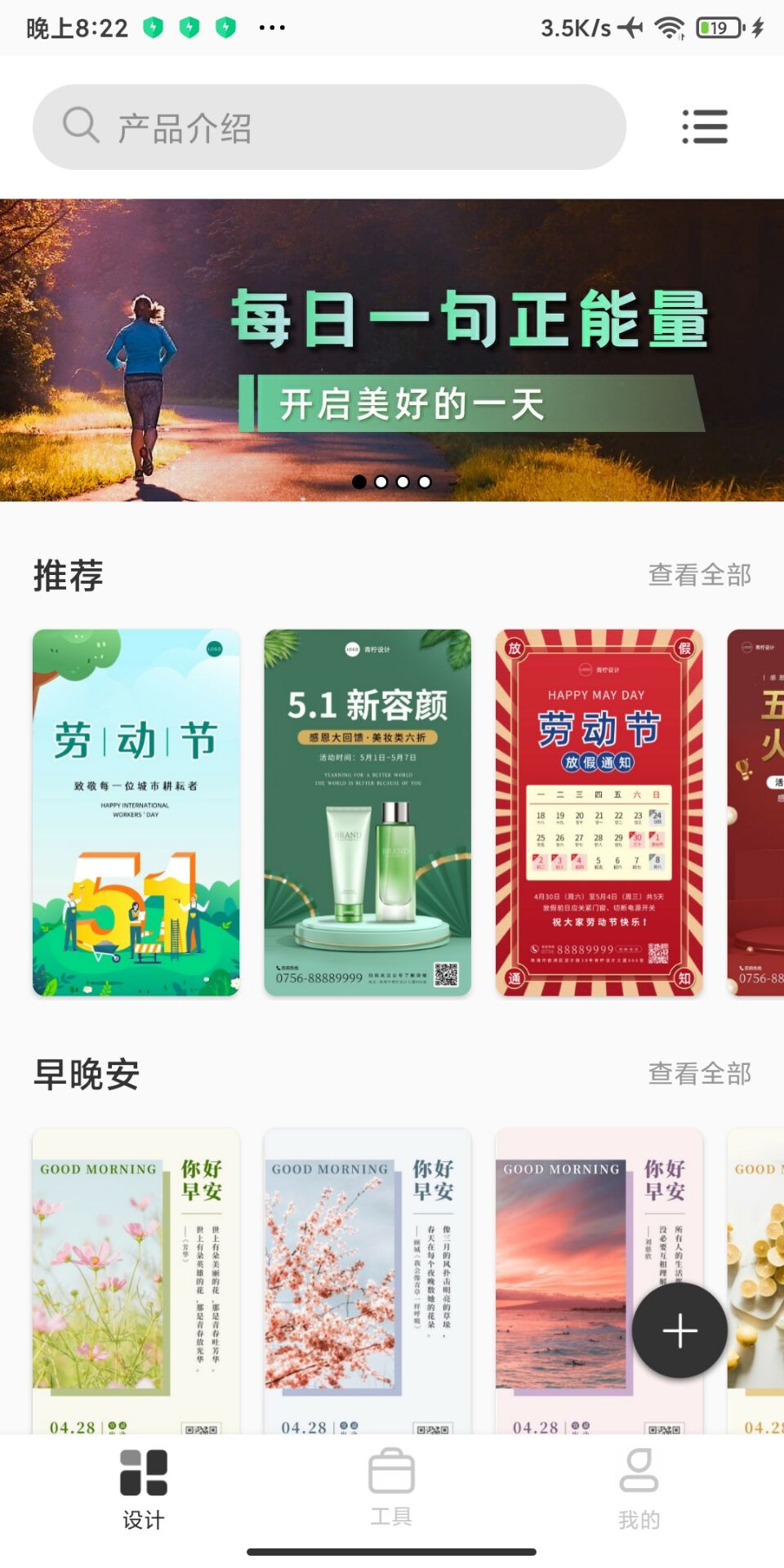784x1568 pixels.
Task: Open the 每日一句正能量 banner
Action: click(392, 350)
